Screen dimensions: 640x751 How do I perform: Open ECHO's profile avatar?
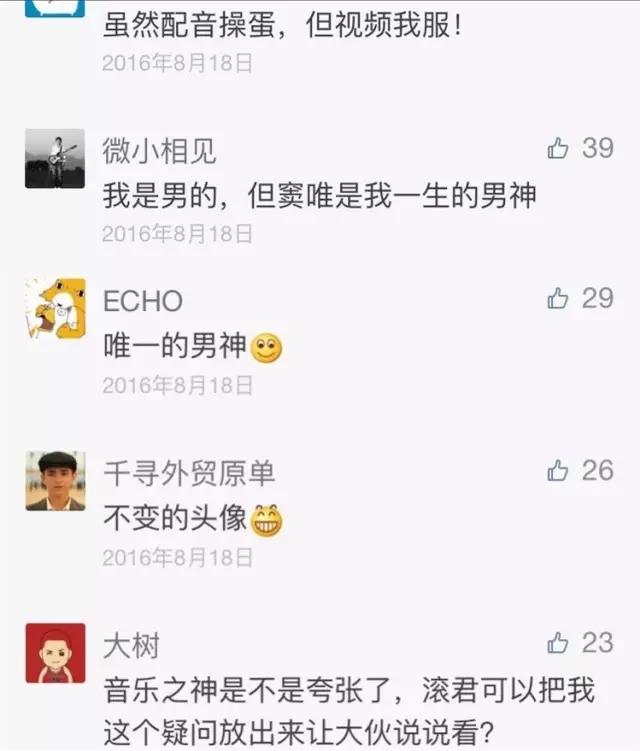[x=55, y=309]
